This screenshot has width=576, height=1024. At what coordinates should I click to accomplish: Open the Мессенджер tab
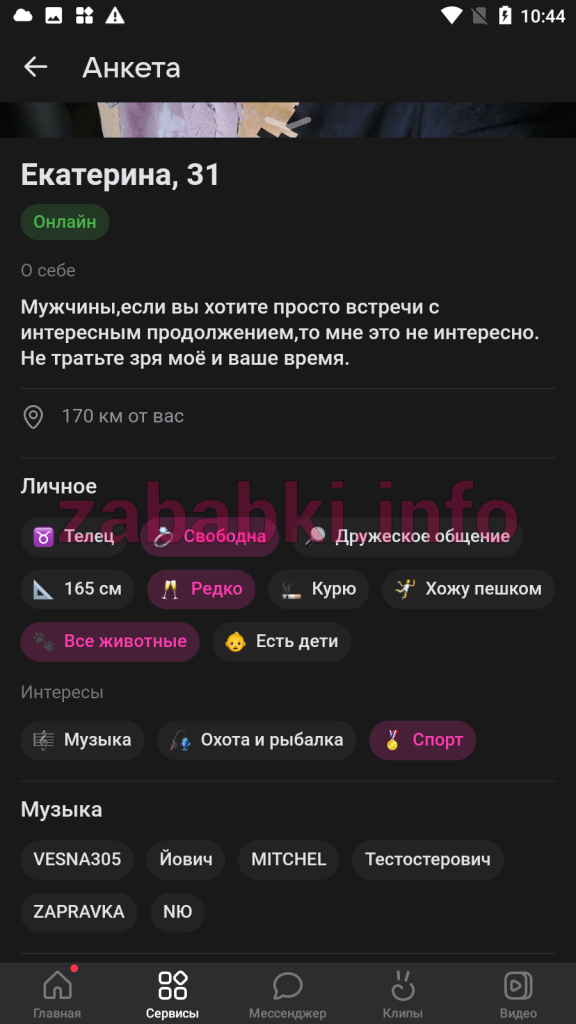287,994
